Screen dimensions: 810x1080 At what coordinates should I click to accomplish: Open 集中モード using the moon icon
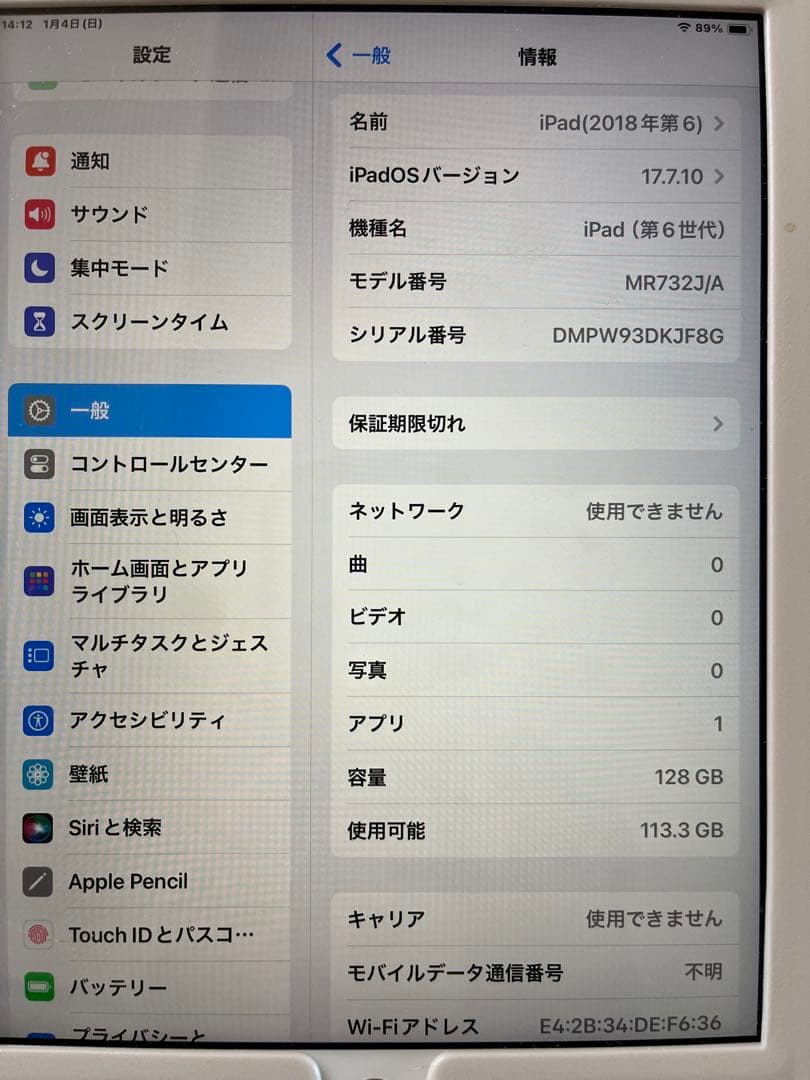click(x=40, y=268)
